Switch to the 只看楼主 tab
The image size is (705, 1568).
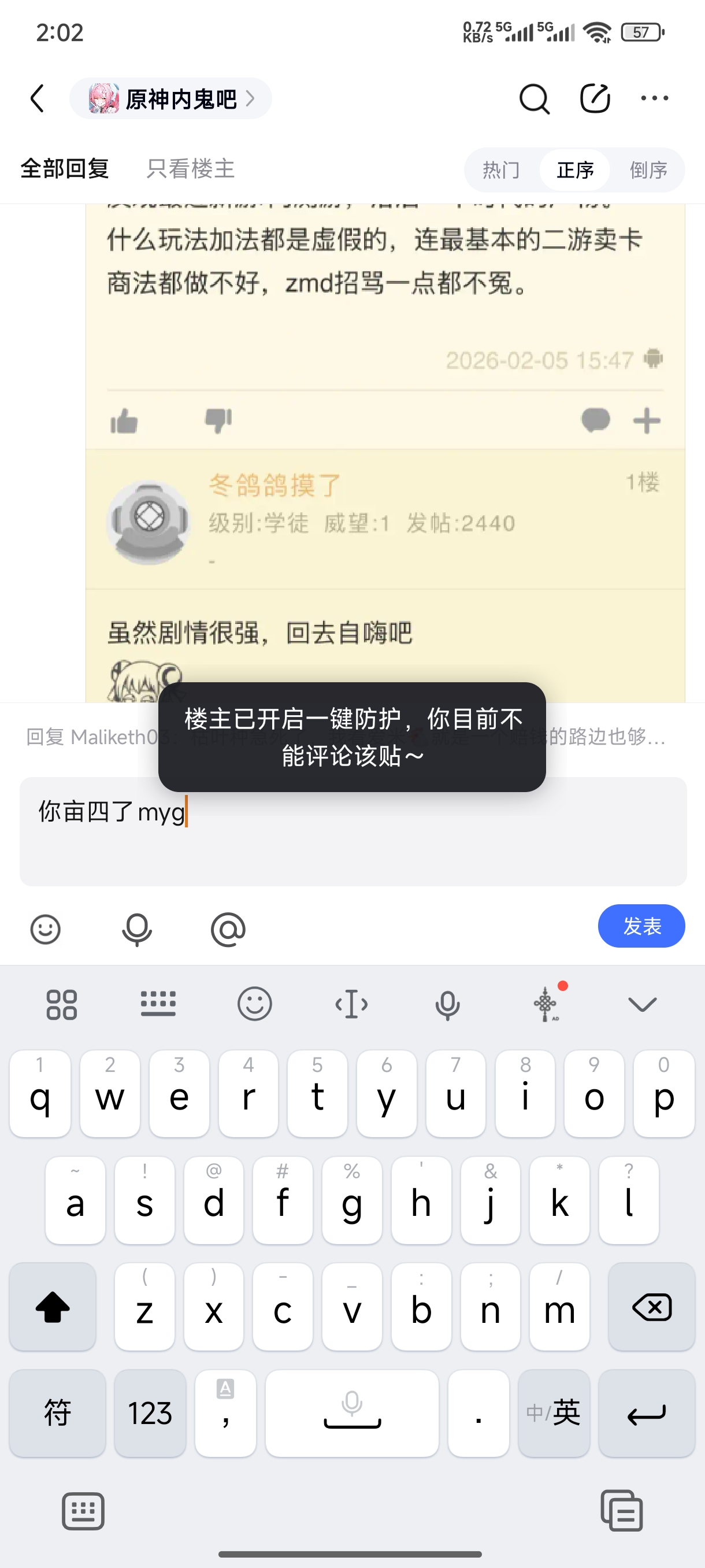[x=190, y=169]
